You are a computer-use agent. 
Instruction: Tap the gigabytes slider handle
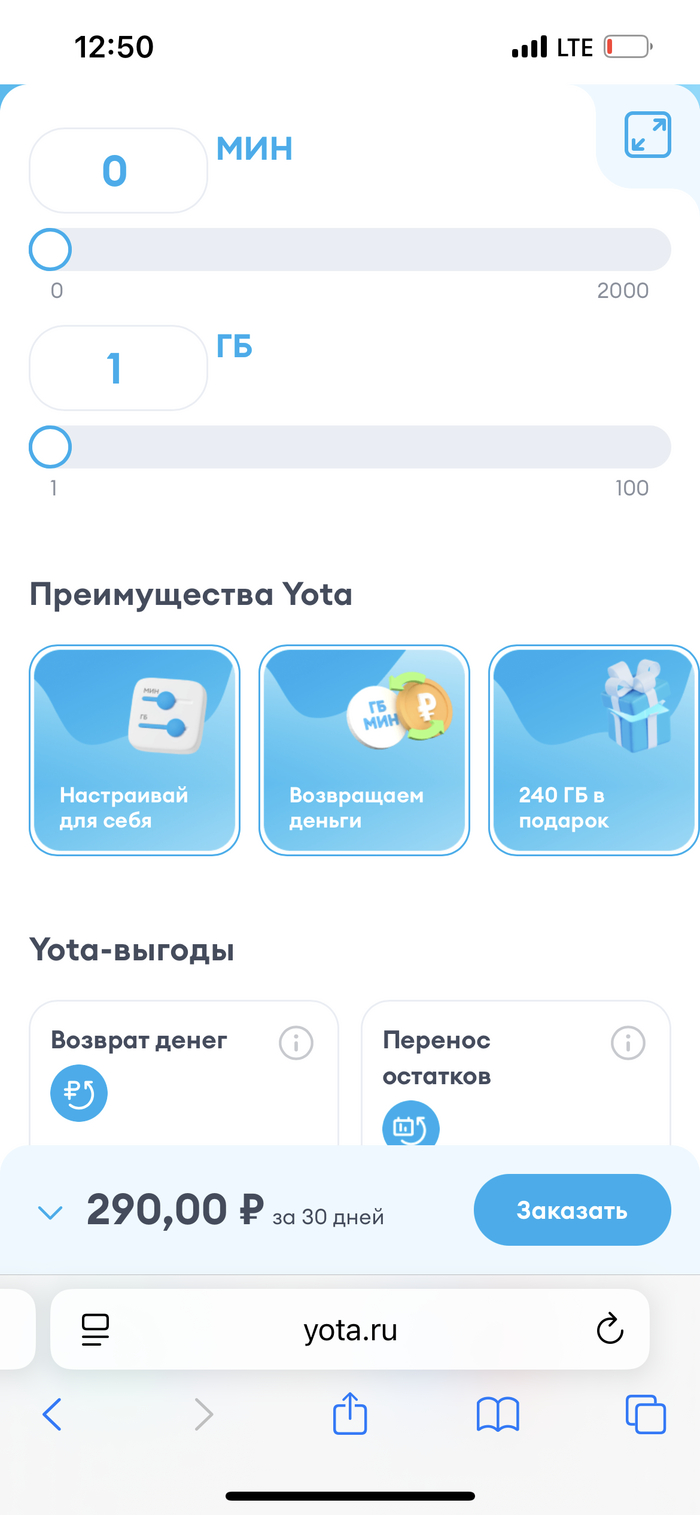click(x=50, y=447)
